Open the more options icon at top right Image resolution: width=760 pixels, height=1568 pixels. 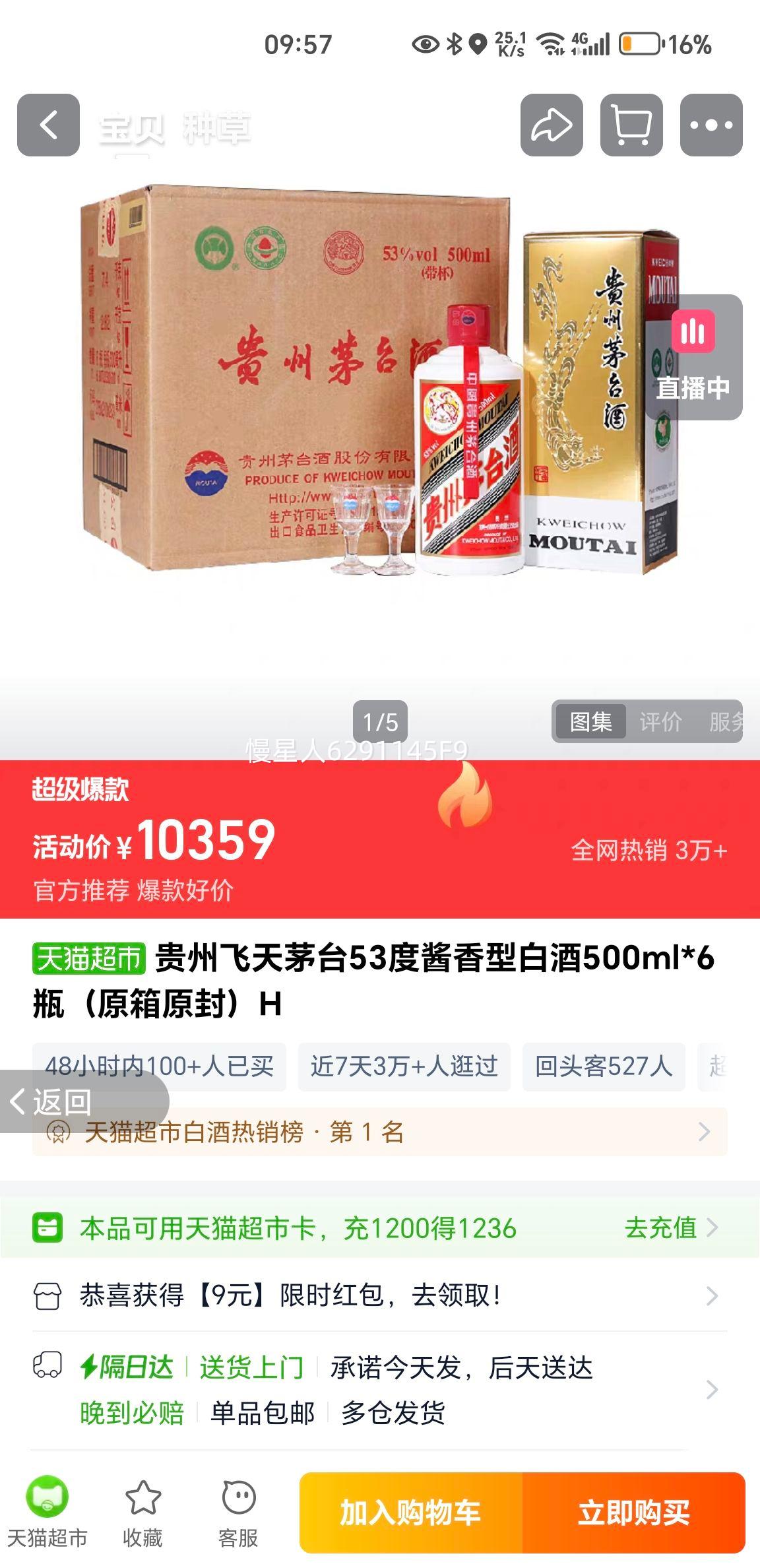coord(711,125)
